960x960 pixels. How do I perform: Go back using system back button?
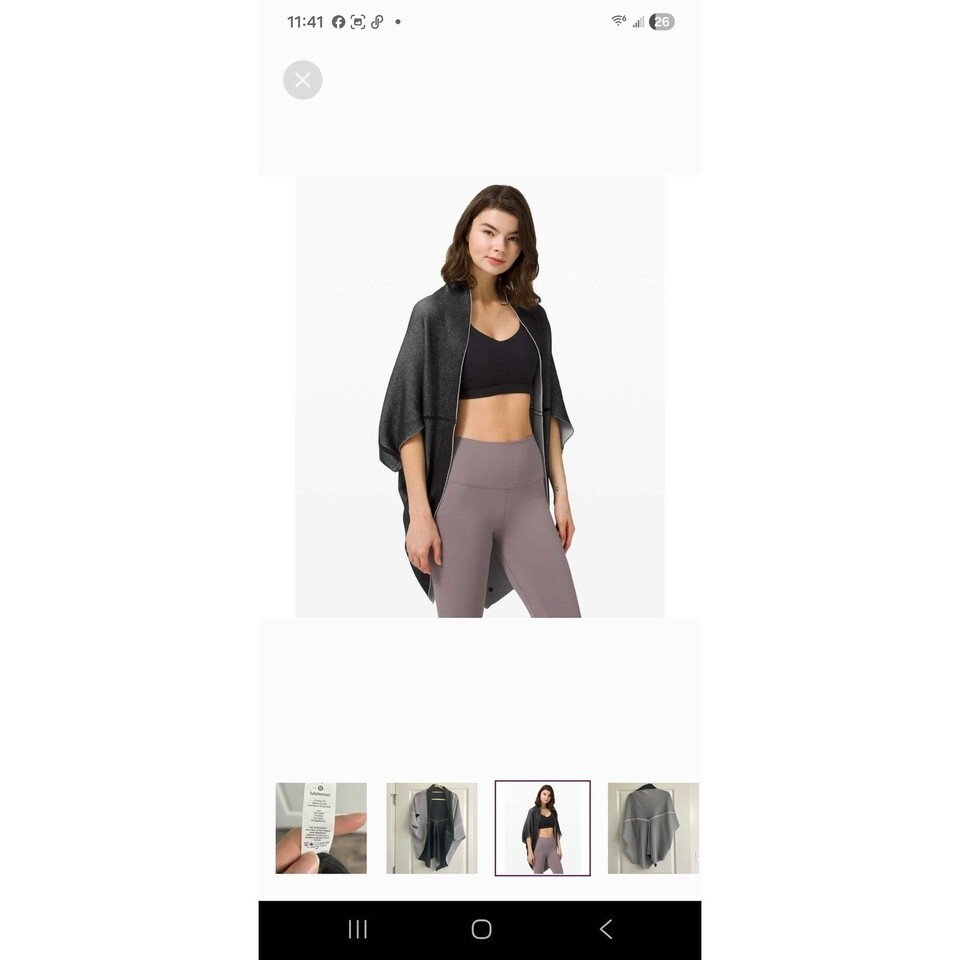pos(605,929)
